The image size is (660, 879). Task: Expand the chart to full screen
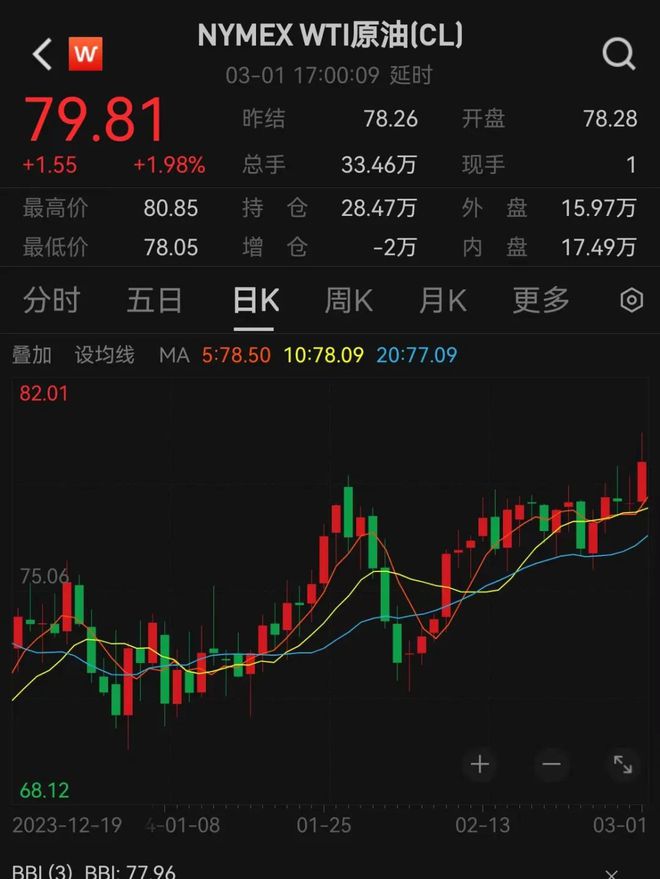(622, 765)
